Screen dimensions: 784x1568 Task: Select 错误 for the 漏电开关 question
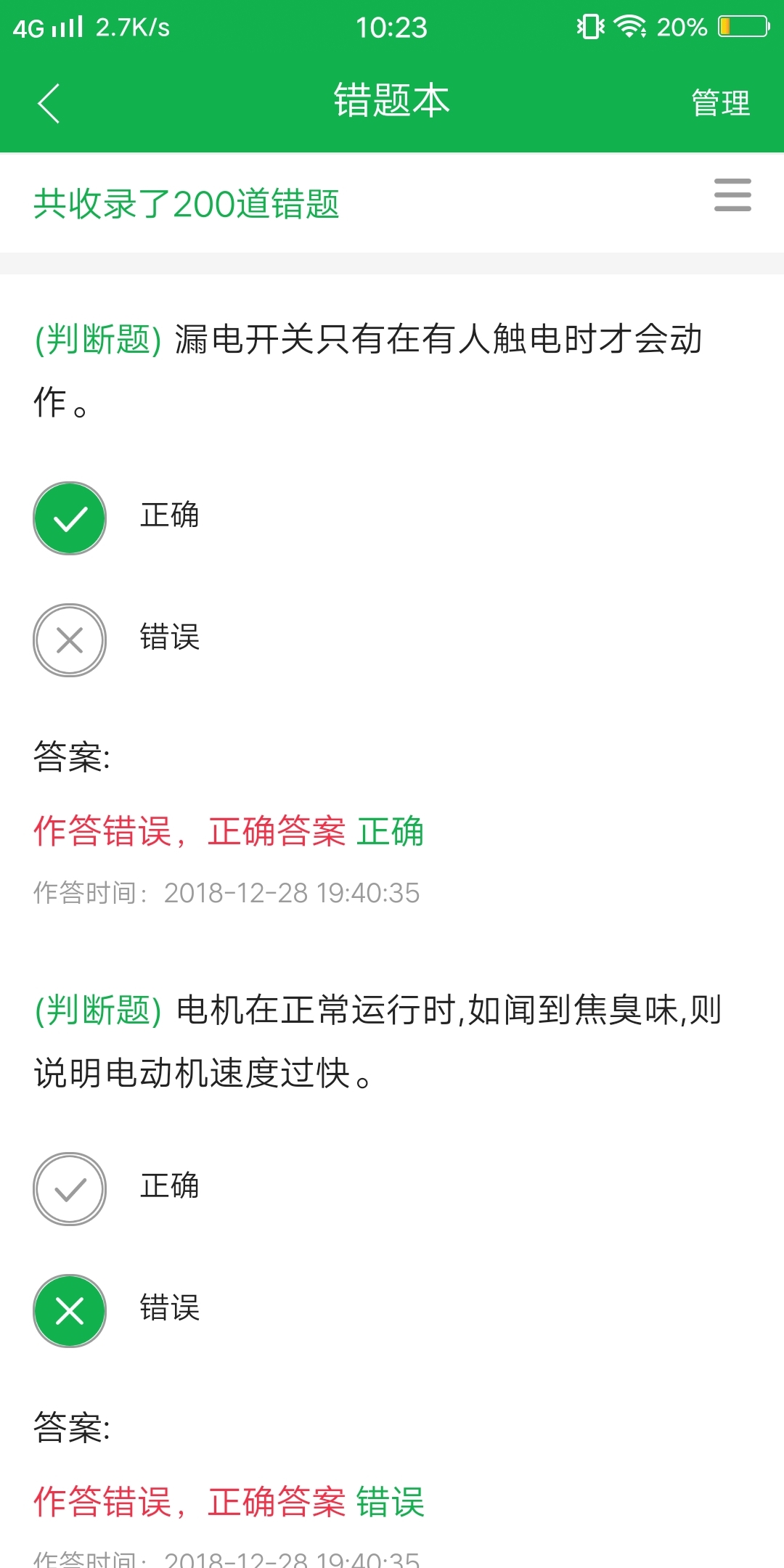click(x=70, y=640)
